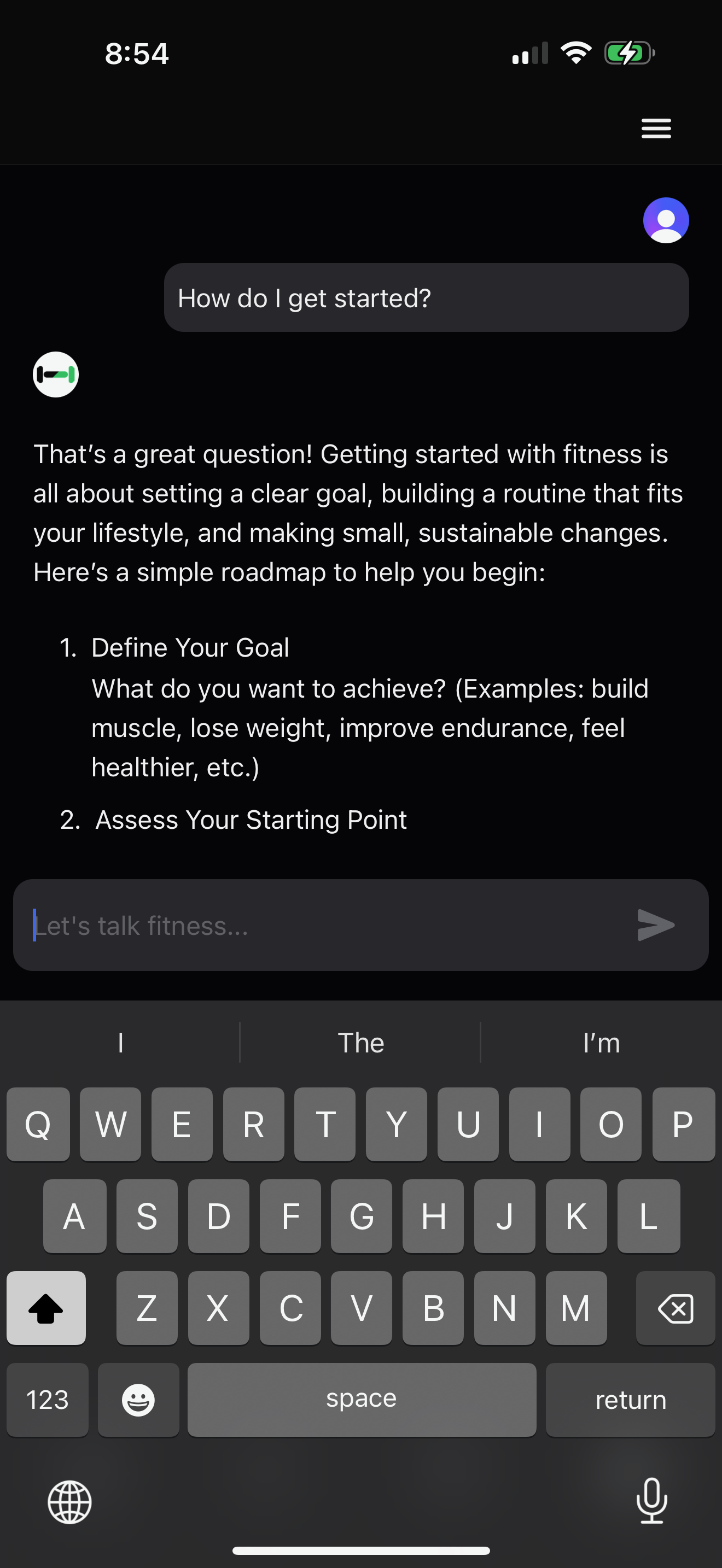Select the "I'm" keyboard suggestion
Image resolution: width=722 pixels, height=1568 pixels.
click(x=601, y=1043)
